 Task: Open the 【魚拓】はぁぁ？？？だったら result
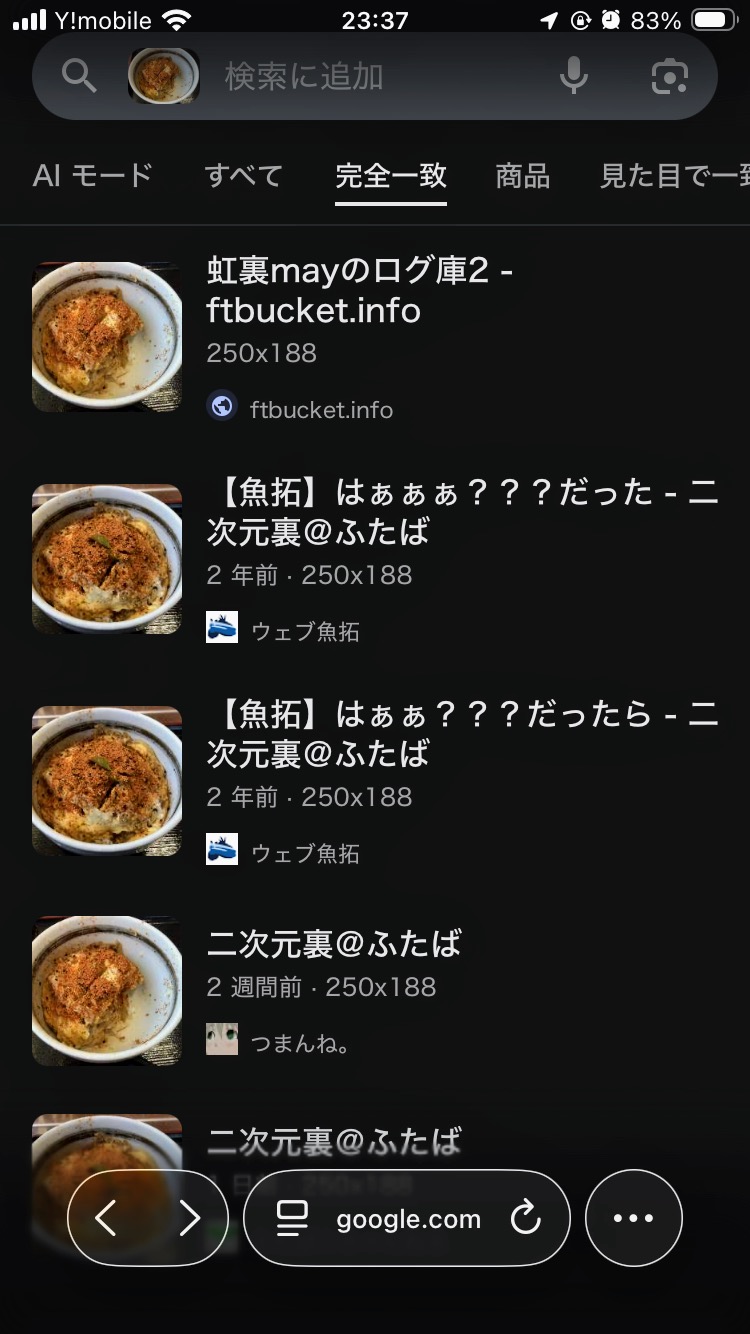(x=462, y=733)
